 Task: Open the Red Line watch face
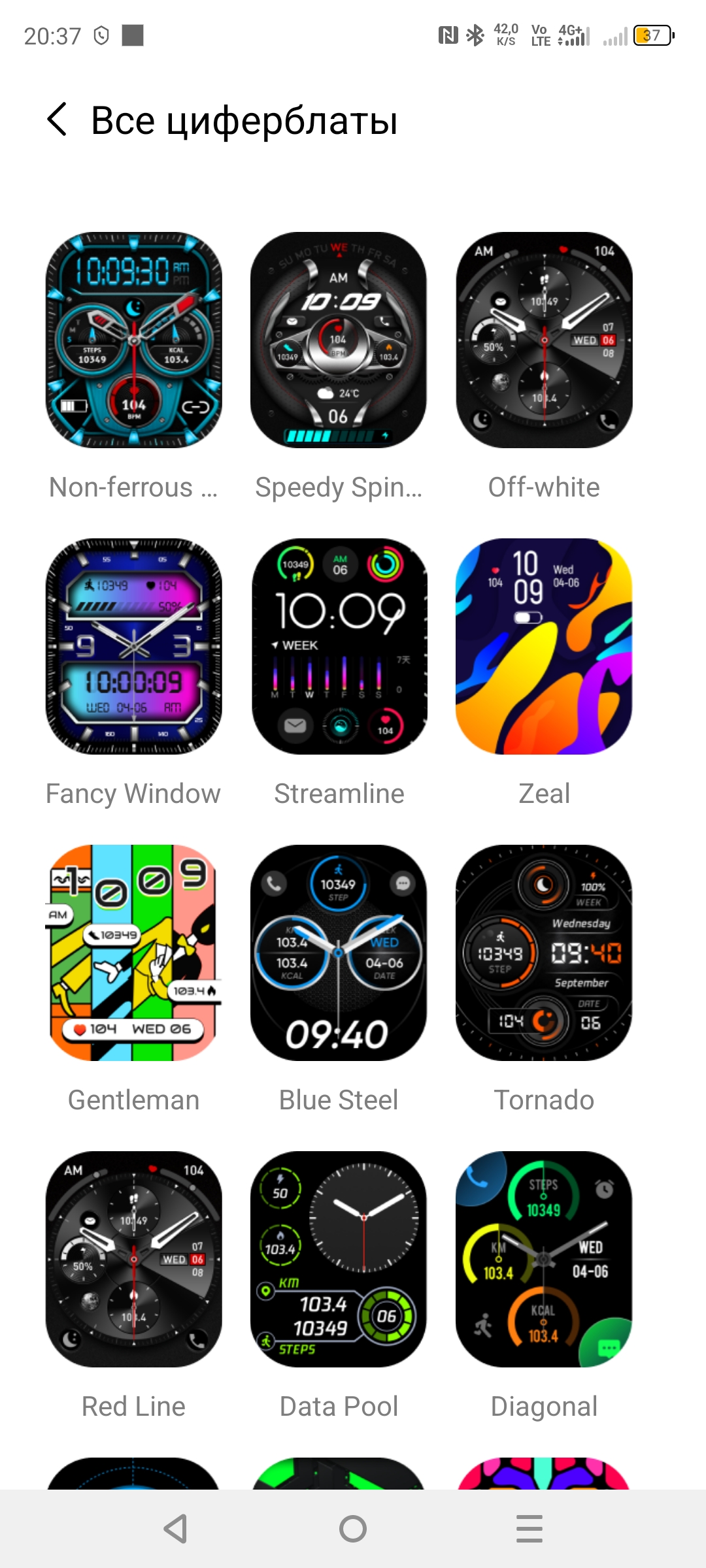pos(134,1259)
